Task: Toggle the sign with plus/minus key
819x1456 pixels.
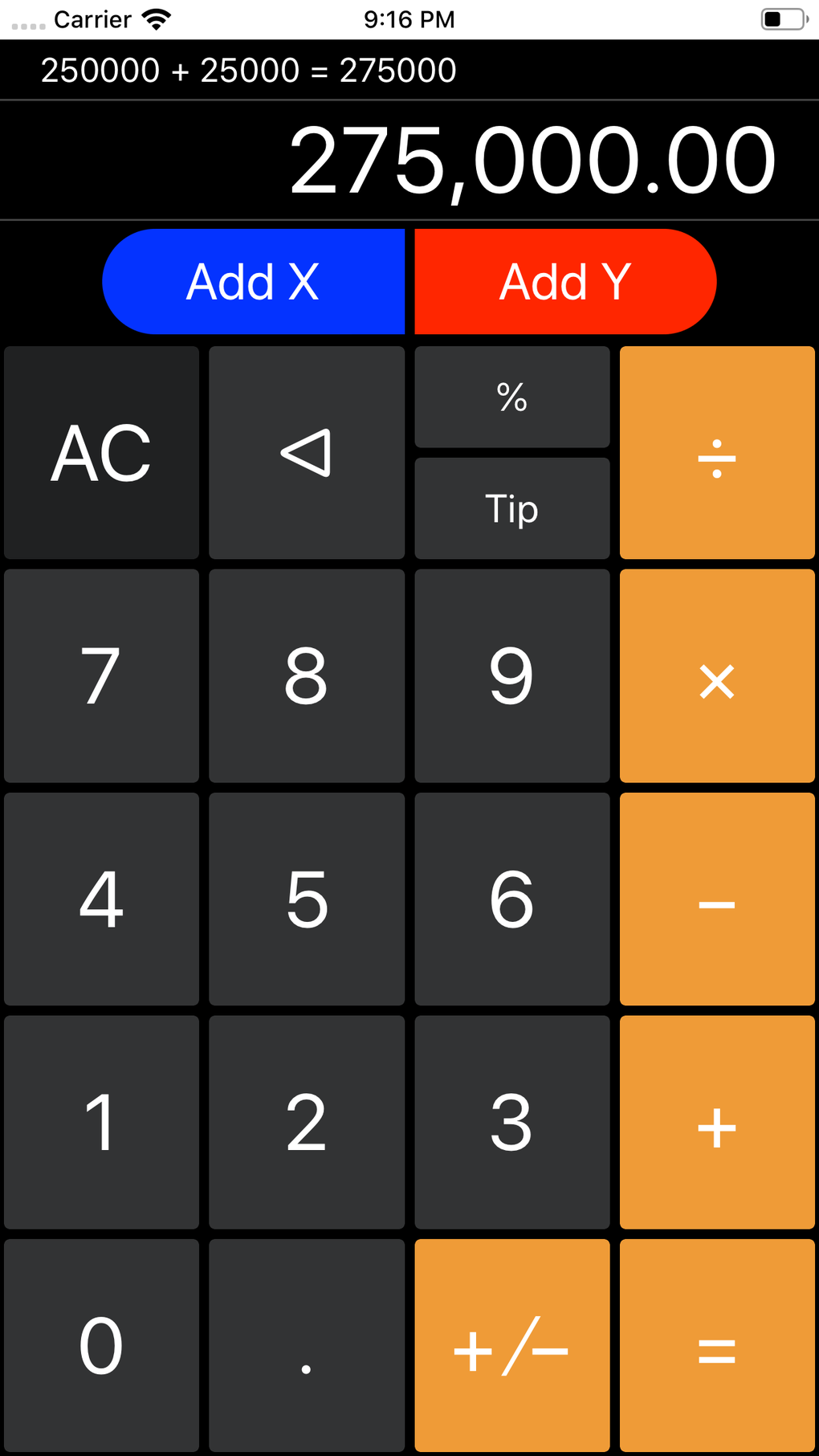Action: tap(511, 1349)
